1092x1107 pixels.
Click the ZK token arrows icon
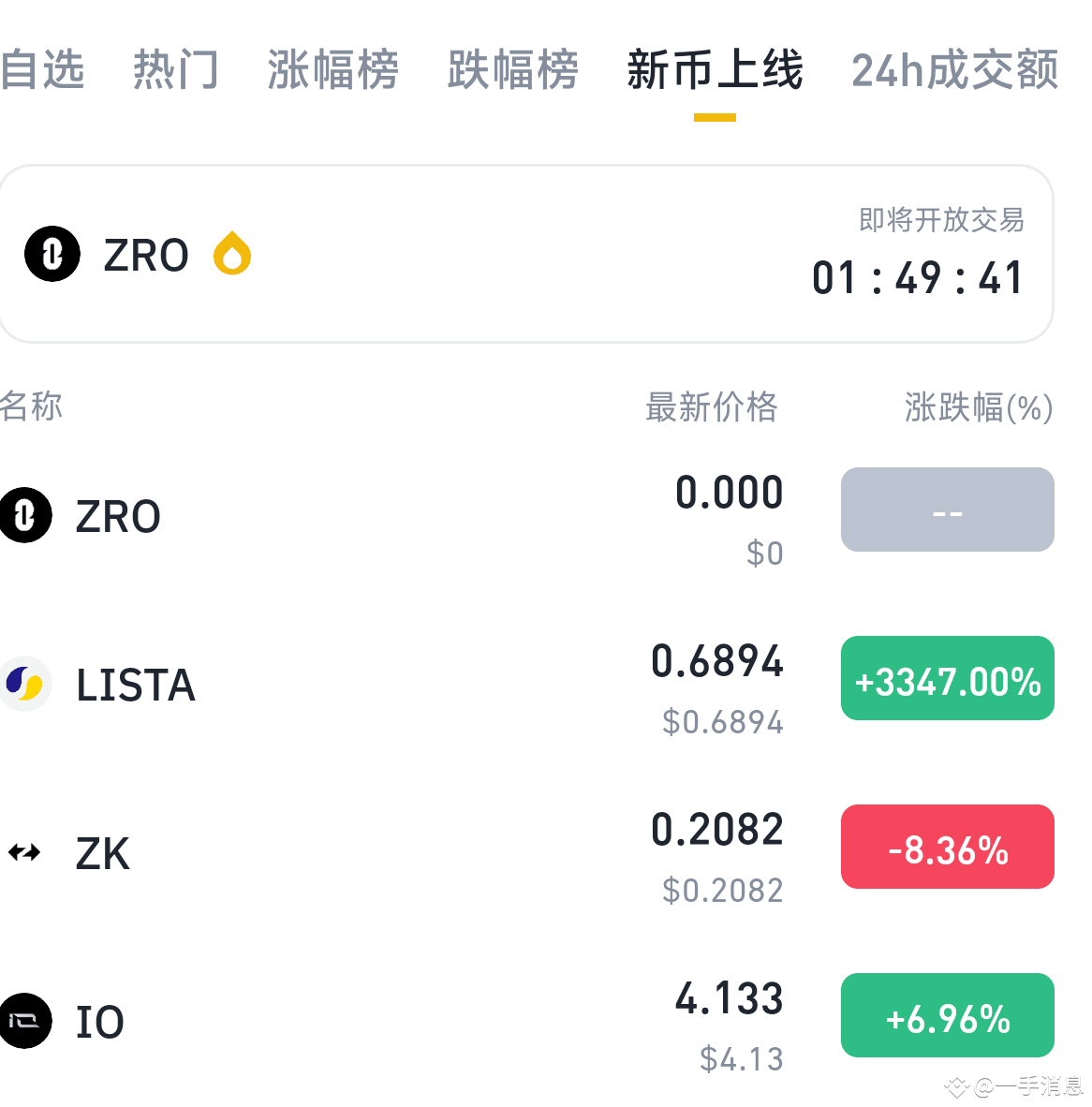[x=25, y=850]
